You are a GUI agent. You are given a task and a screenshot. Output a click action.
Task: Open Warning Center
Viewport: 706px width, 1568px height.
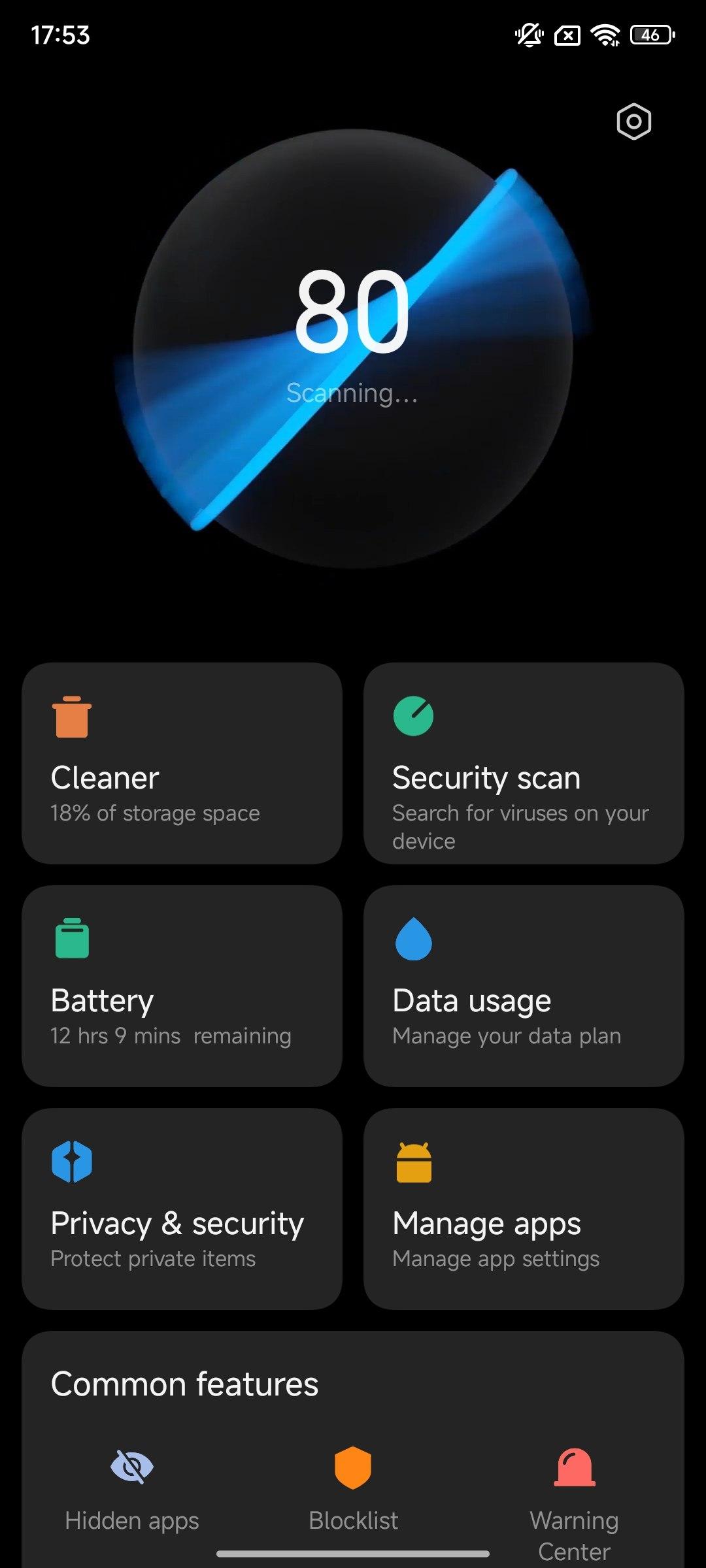(x=574, y=1496)
